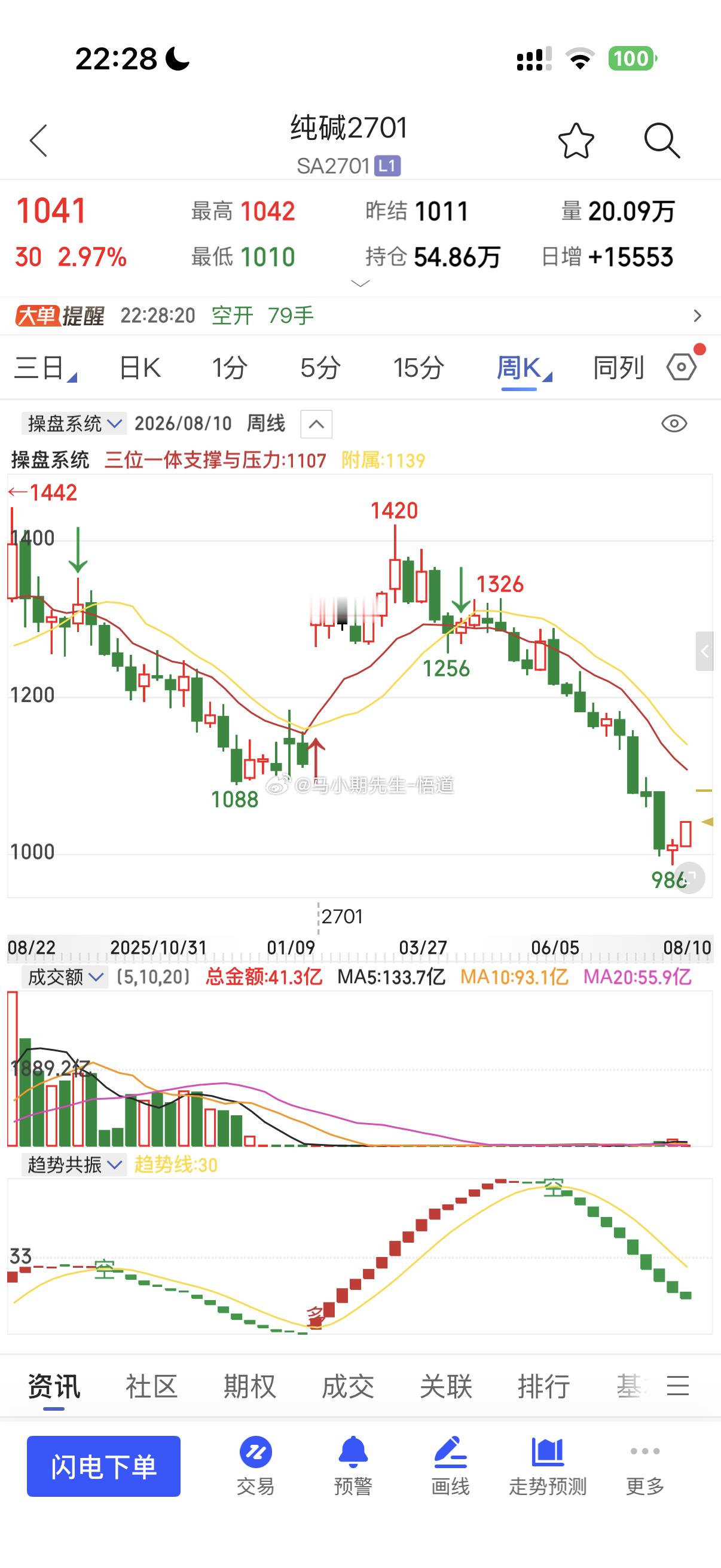
Task: Switch to the 15分 chart tab
Action: click(418, 368)
